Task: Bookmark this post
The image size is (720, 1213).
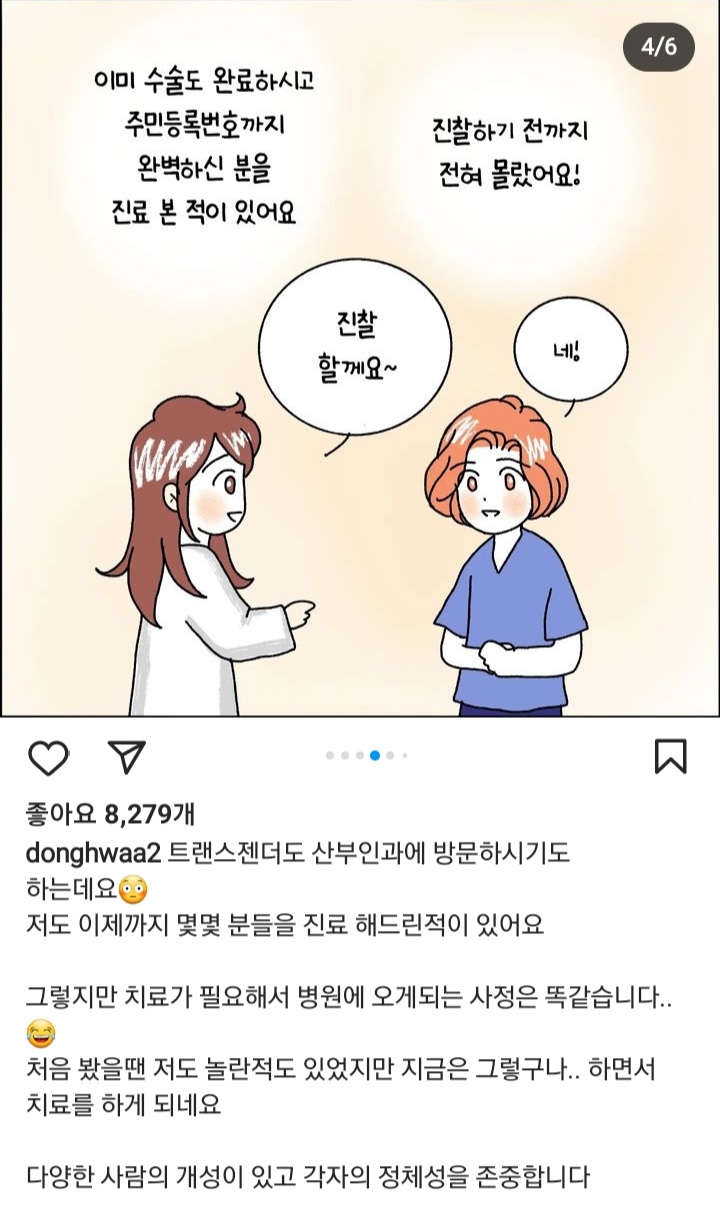Action: [x=670, y=756]
